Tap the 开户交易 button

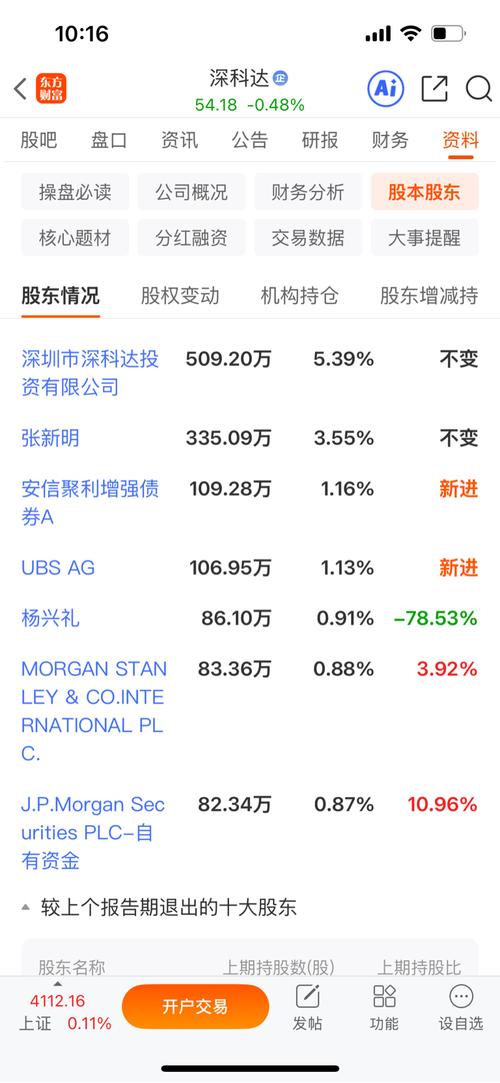[x=195, y=1006]
